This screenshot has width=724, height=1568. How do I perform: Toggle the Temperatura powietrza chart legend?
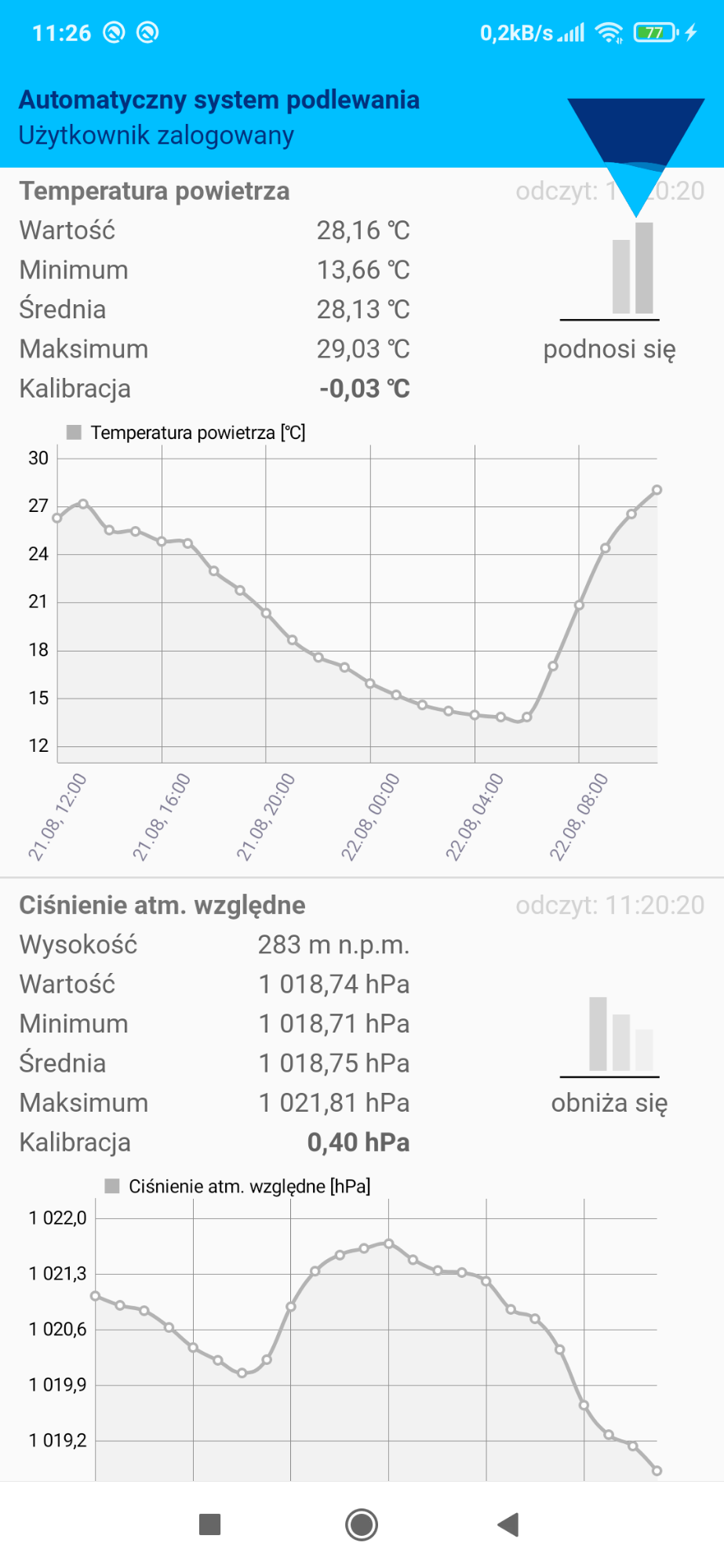pyautogui.click(x=186, y=433)
